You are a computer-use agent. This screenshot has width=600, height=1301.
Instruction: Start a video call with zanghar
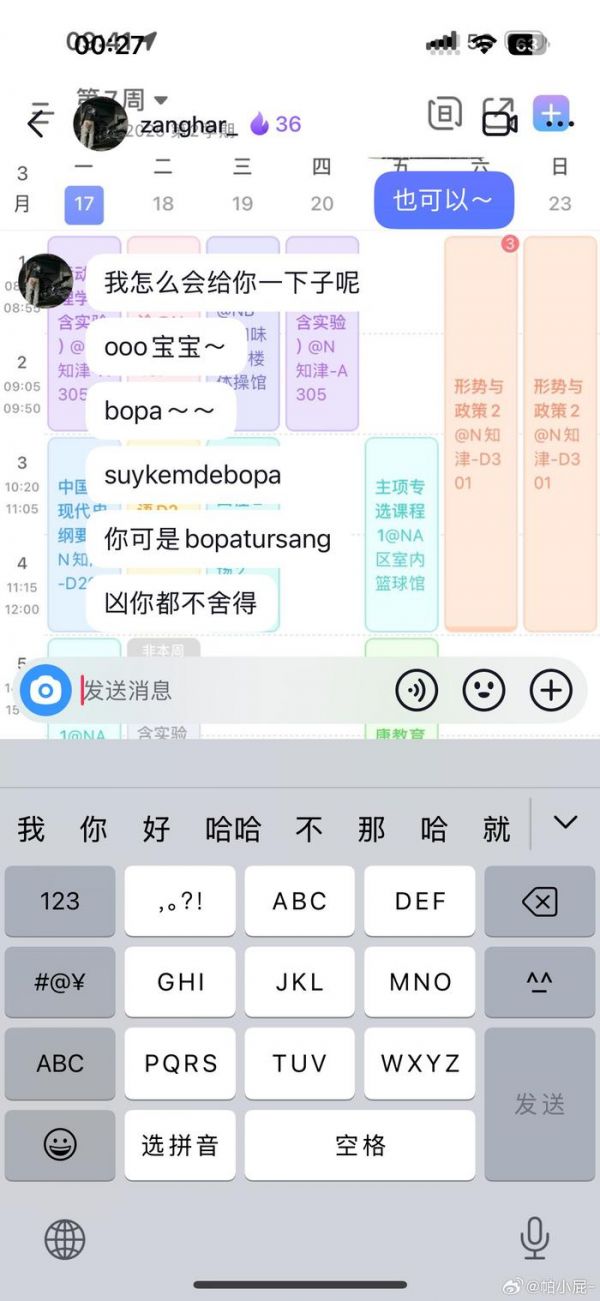500,122
